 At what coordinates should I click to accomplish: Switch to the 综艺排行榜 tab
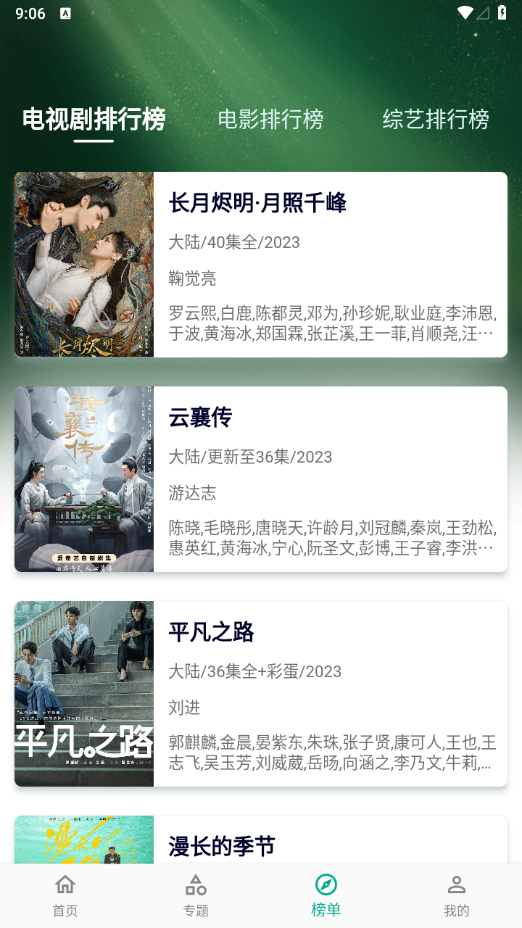click(436, 120)
